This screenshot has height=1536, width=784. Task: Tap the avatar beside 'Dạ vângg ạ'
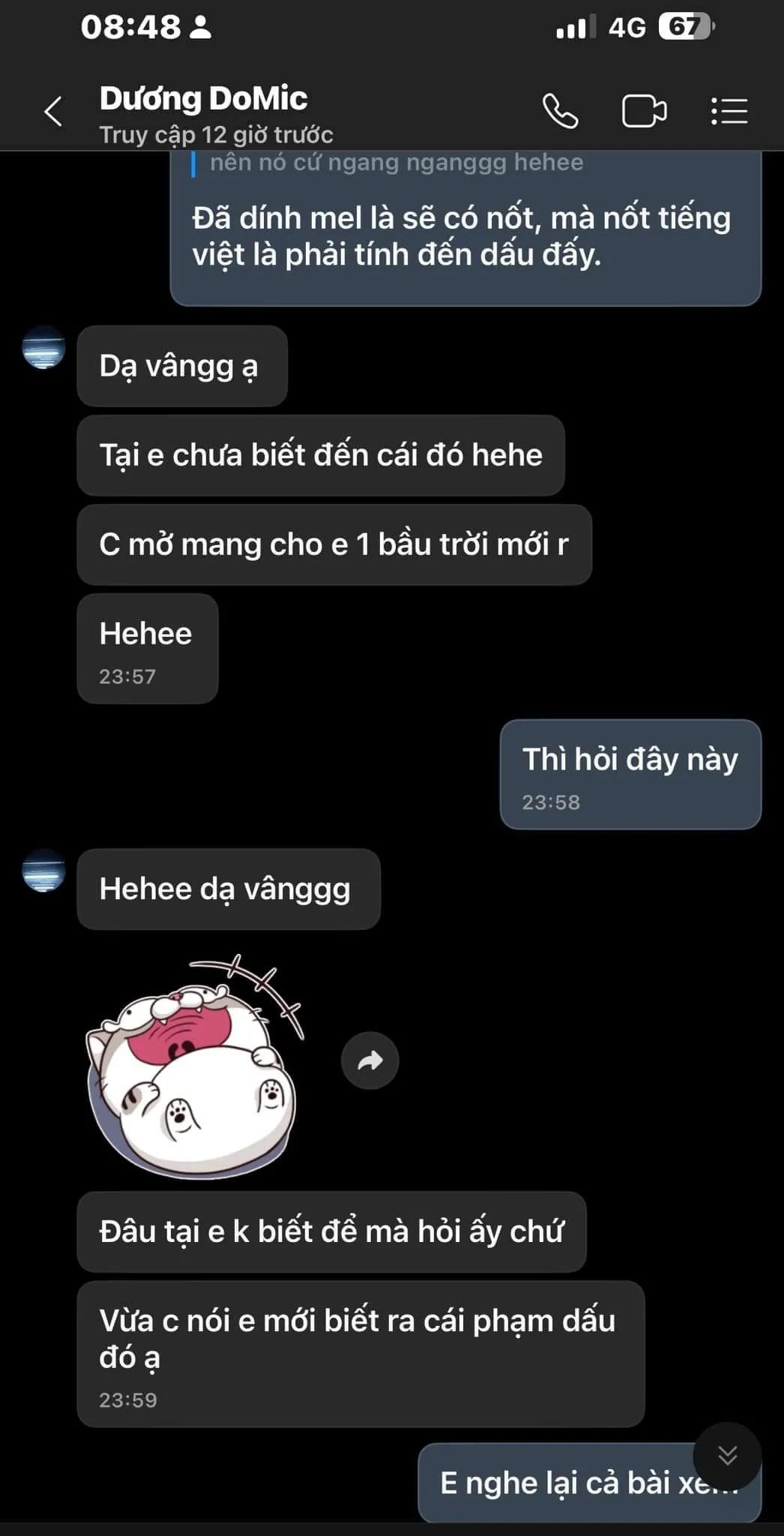click(44, 347)
